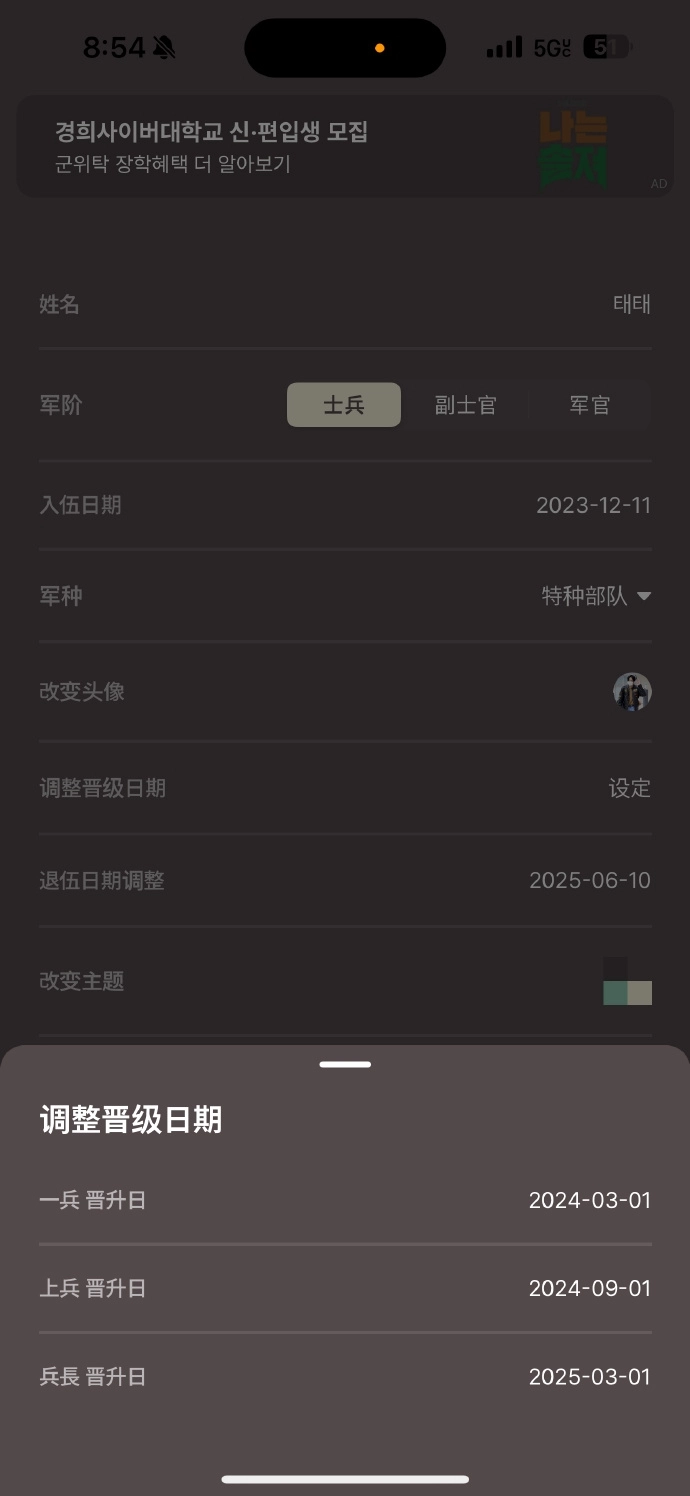Viewport: 690px width, 1496px height.
Task: Edit the 姓名 name field
Action: [631, 304]
